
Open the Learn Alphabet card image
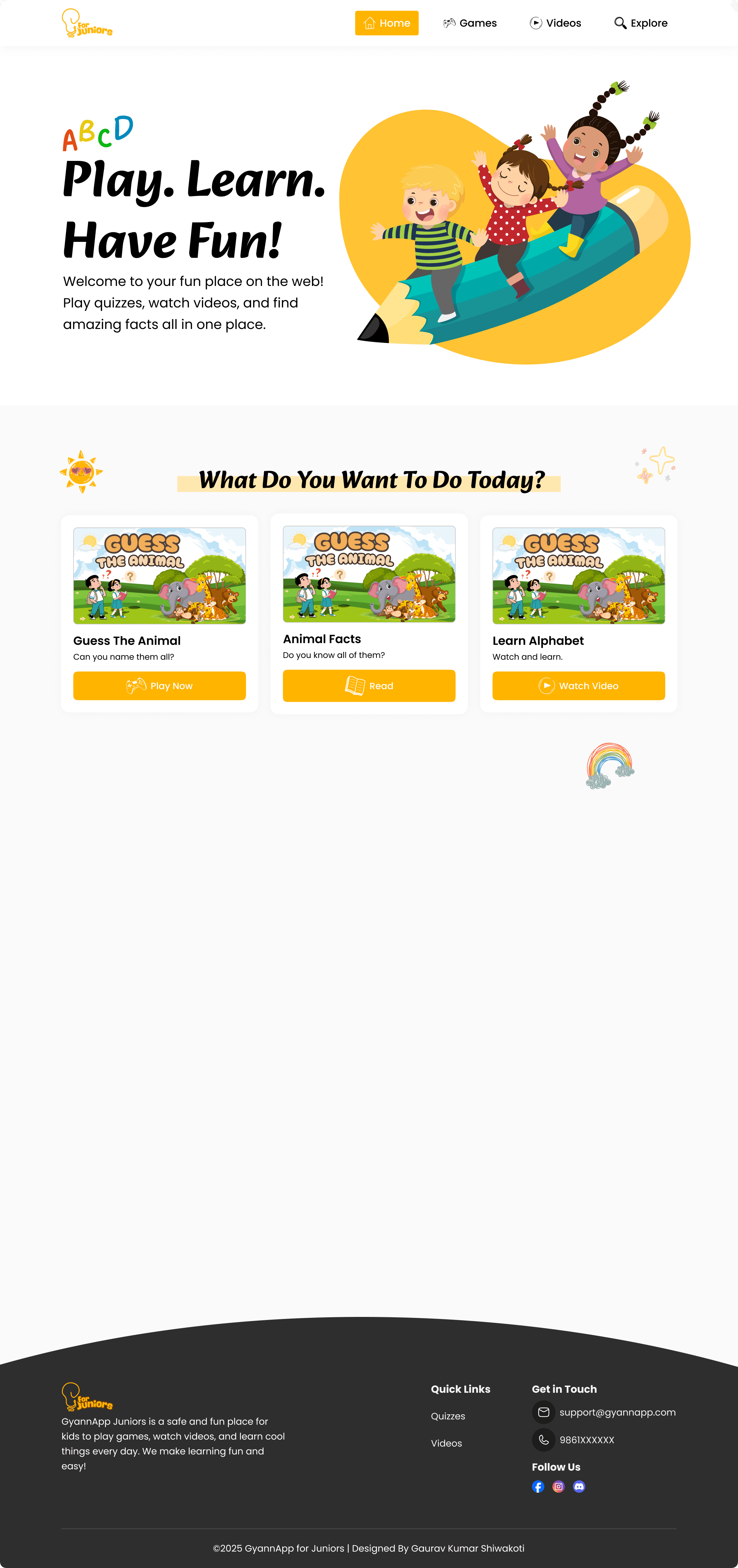point(578,575)
